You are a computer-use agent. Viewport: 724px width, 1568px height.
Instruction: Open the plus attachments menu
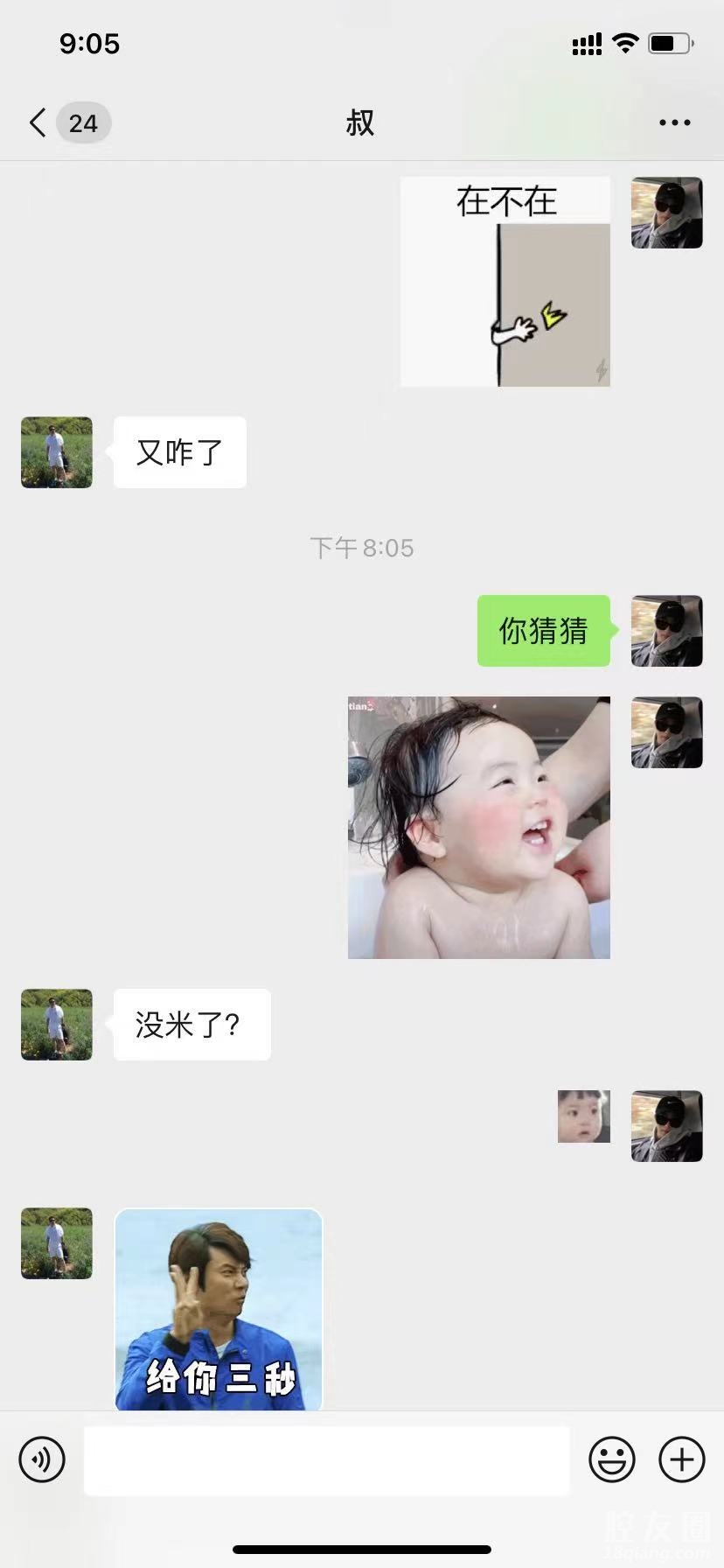(682, 1459)
